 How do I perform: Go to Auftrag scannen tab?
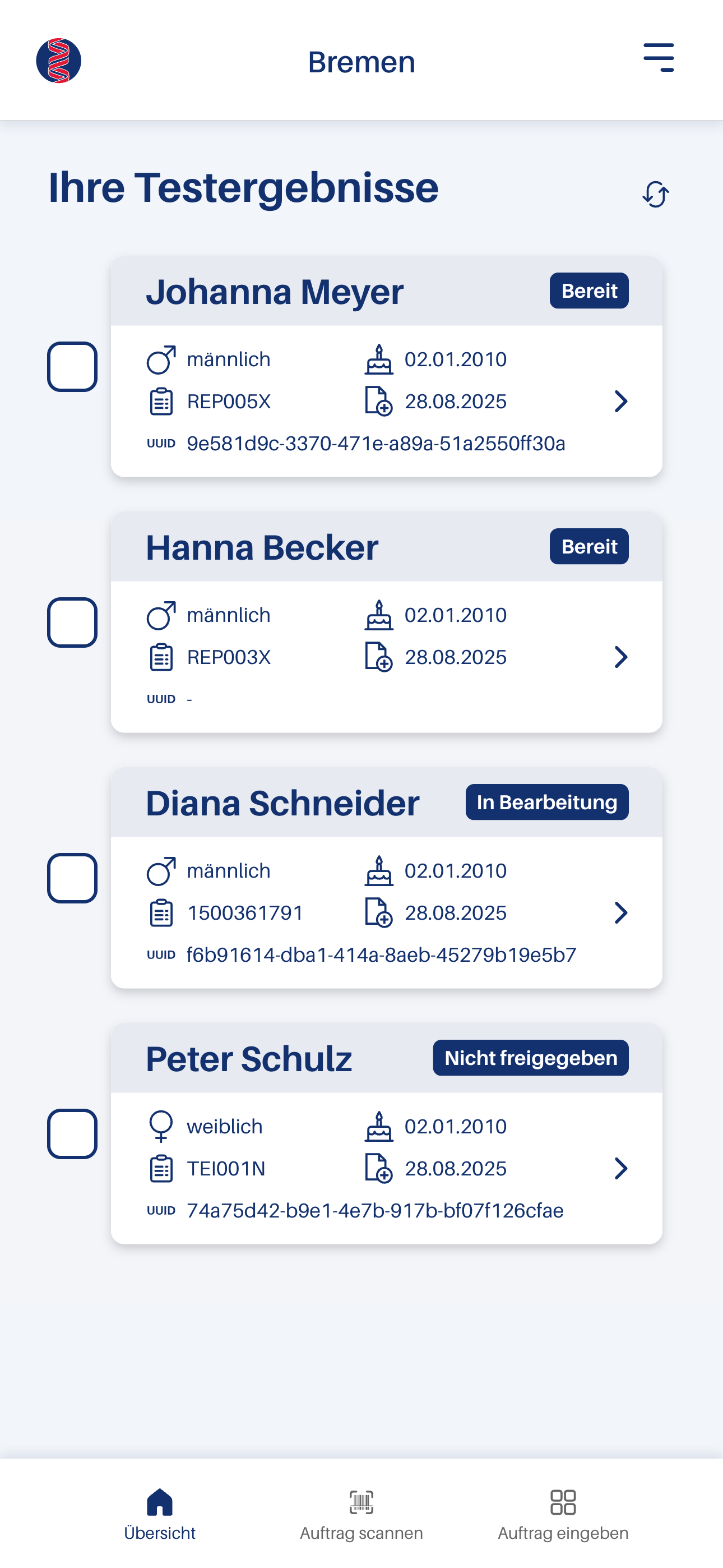click(361, 1513)
